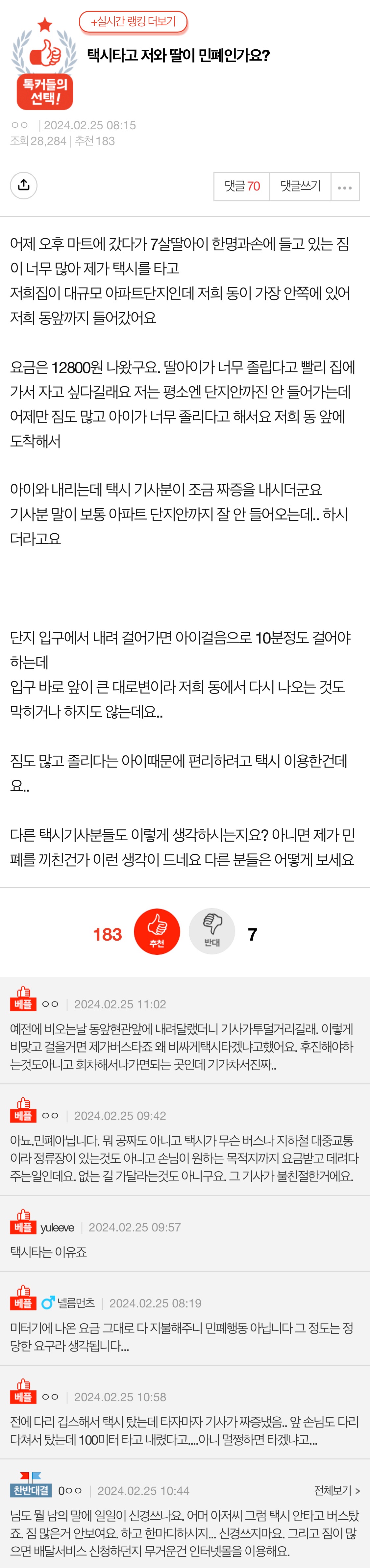Upvote the post with 추천

coord(157,931)
